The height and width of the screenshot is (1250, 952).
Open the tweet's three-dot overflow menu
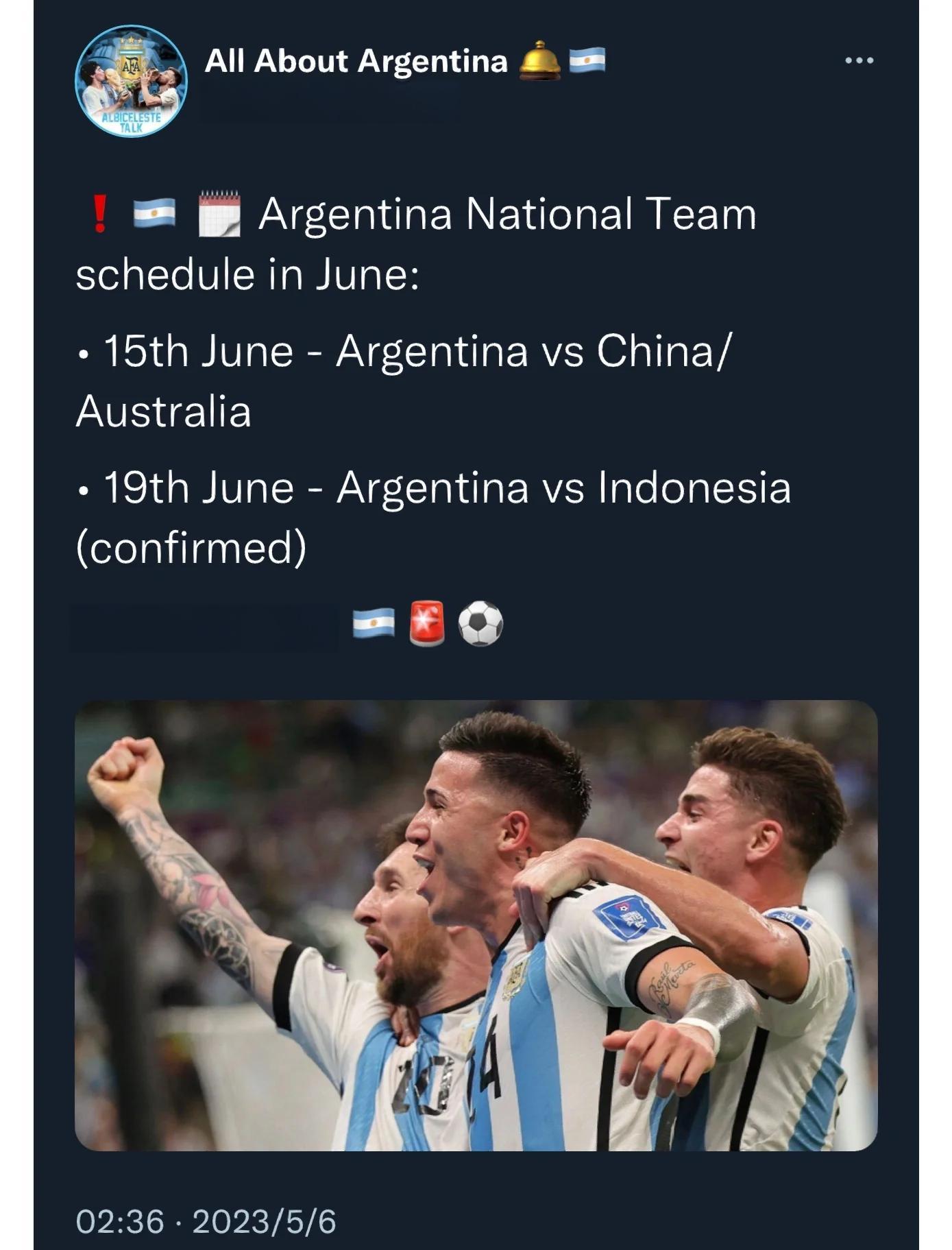[x=859, y=61]
